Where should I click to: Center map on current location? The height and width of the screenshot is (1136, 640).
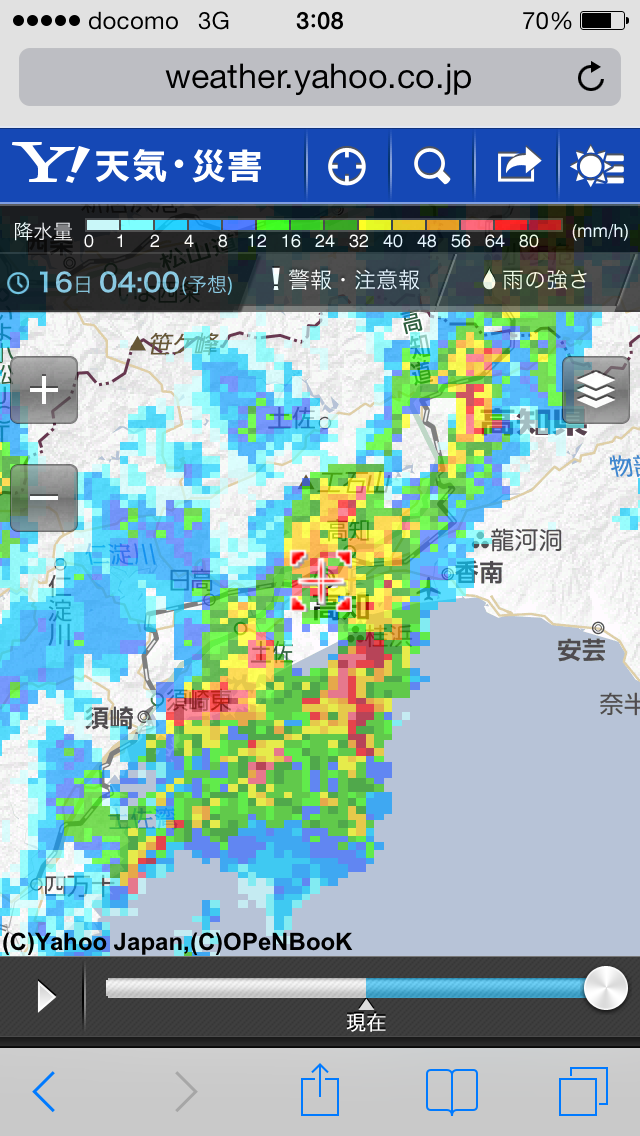tap(346, 167)
